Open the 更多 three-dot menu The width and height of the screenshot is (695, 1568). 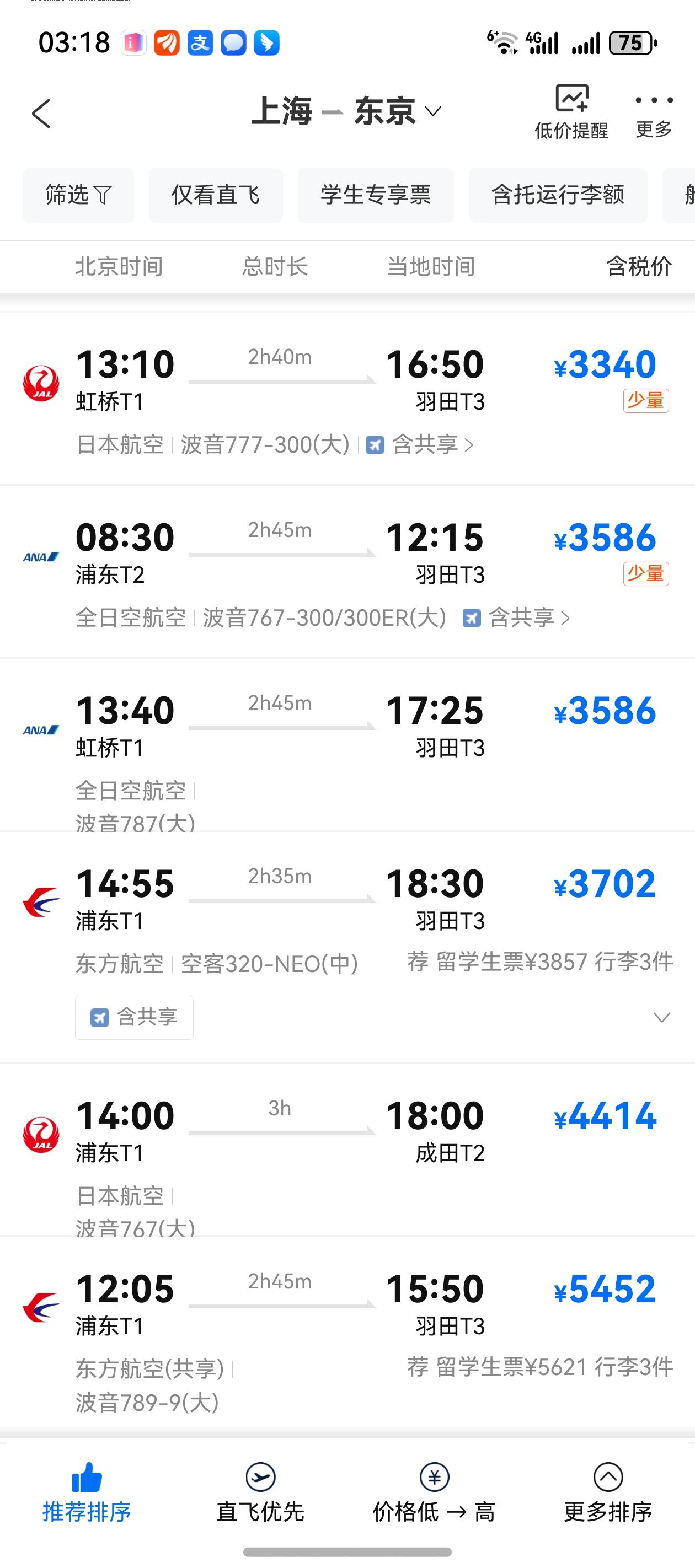coord(653,110)
